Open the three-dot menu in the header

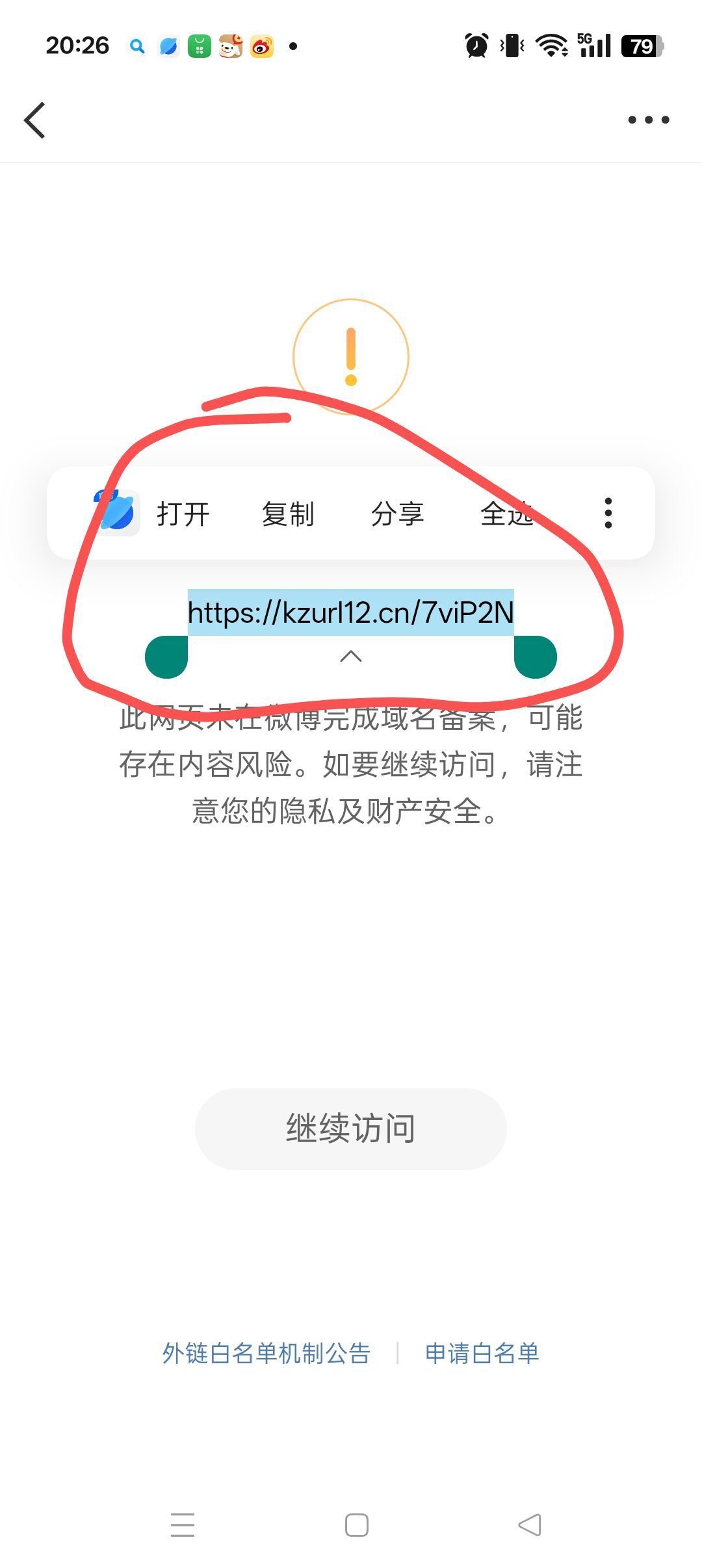648,120
